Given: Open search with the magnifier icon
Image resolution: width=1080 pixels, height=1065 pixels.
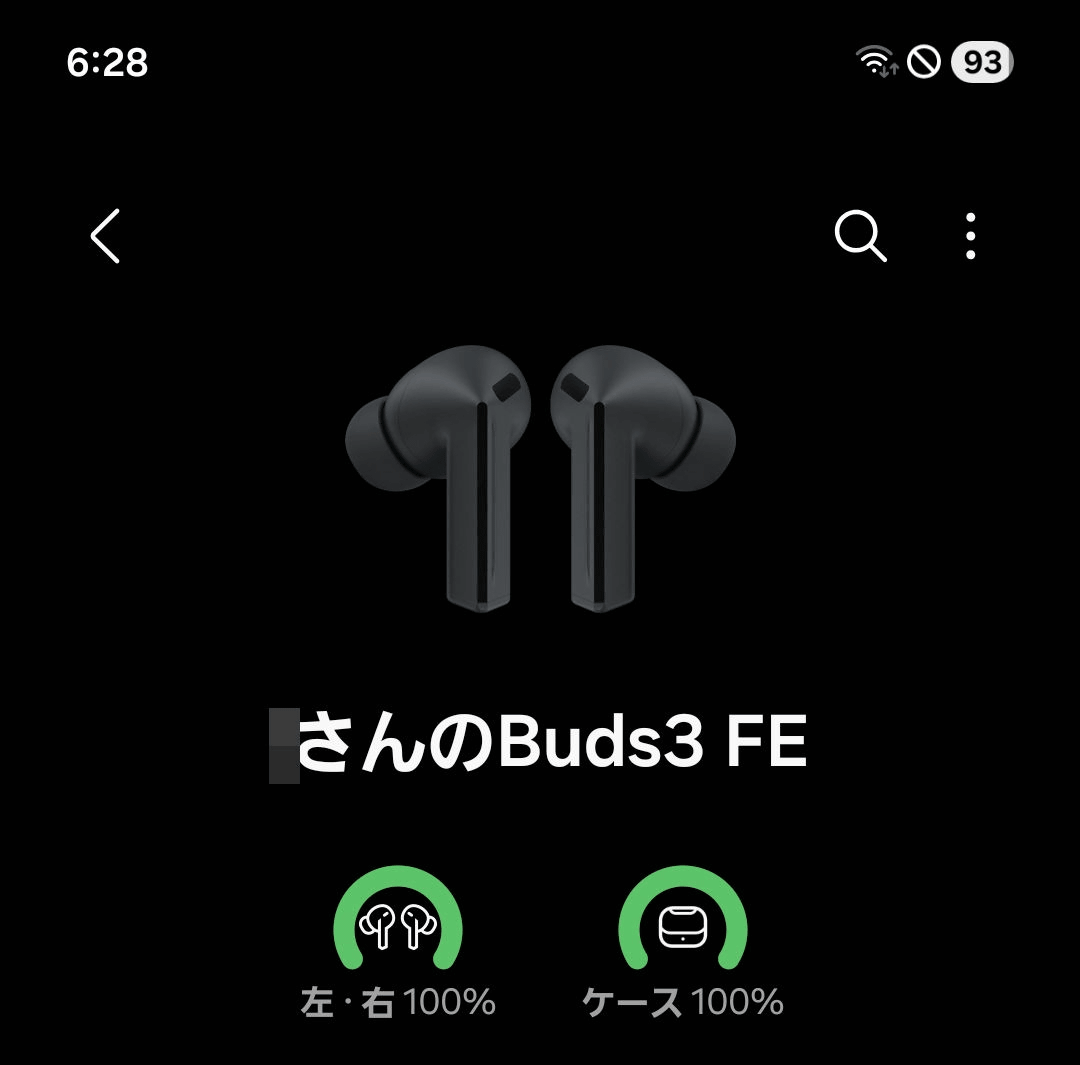Looking at the screenshot, I should pyautogui.click(x=860, y=236).
